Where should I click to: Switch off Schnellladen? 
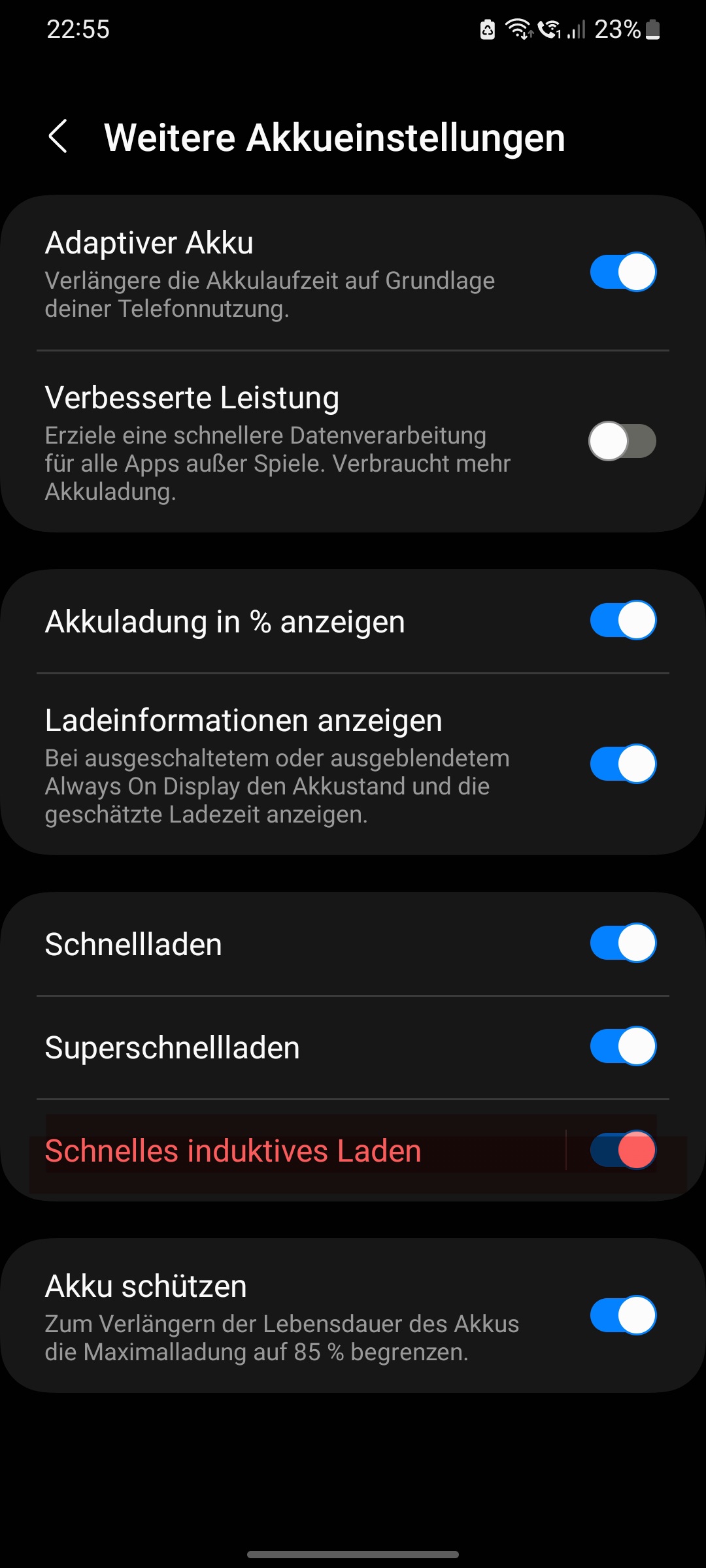pyautogui.click(x=623, y=943)
